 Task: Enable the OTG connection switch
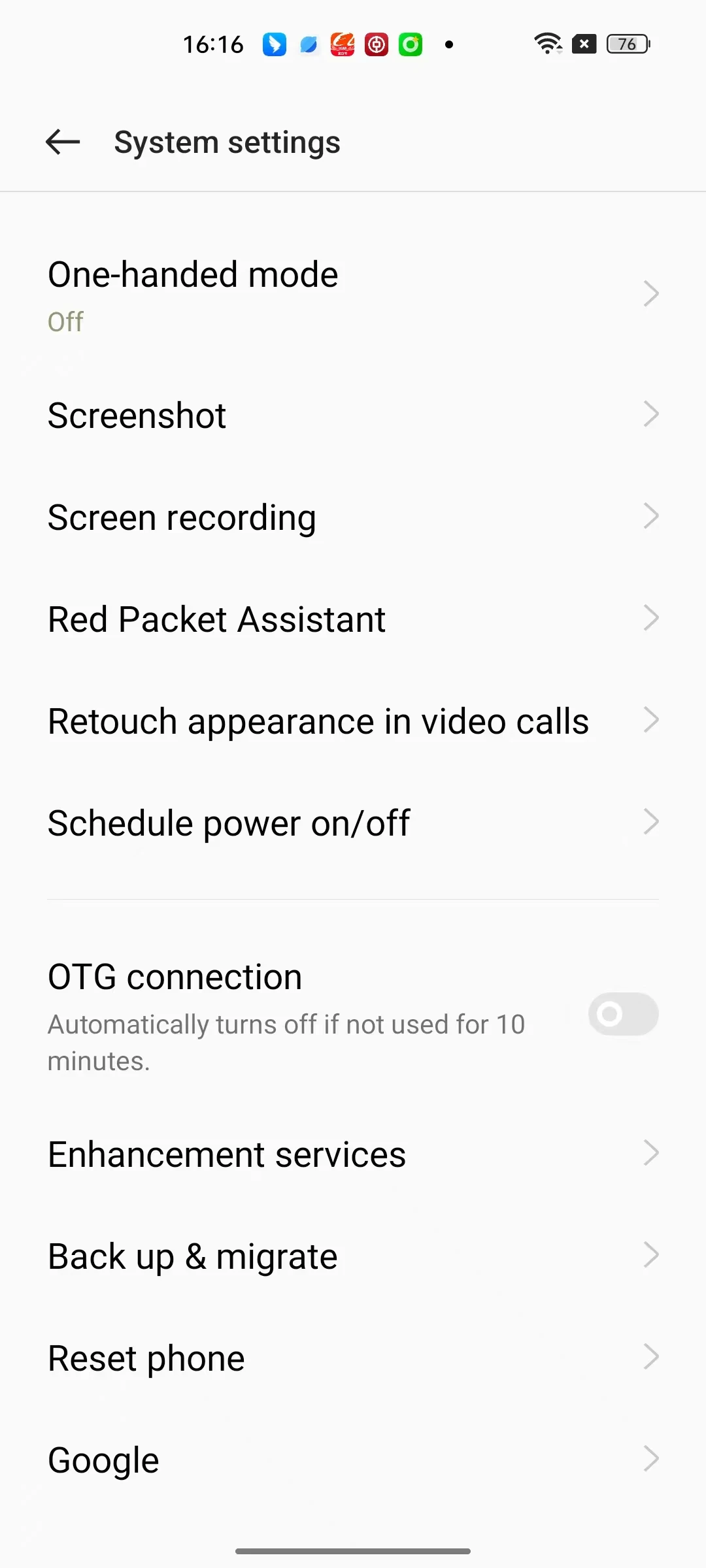click(x=622, y=1014)
